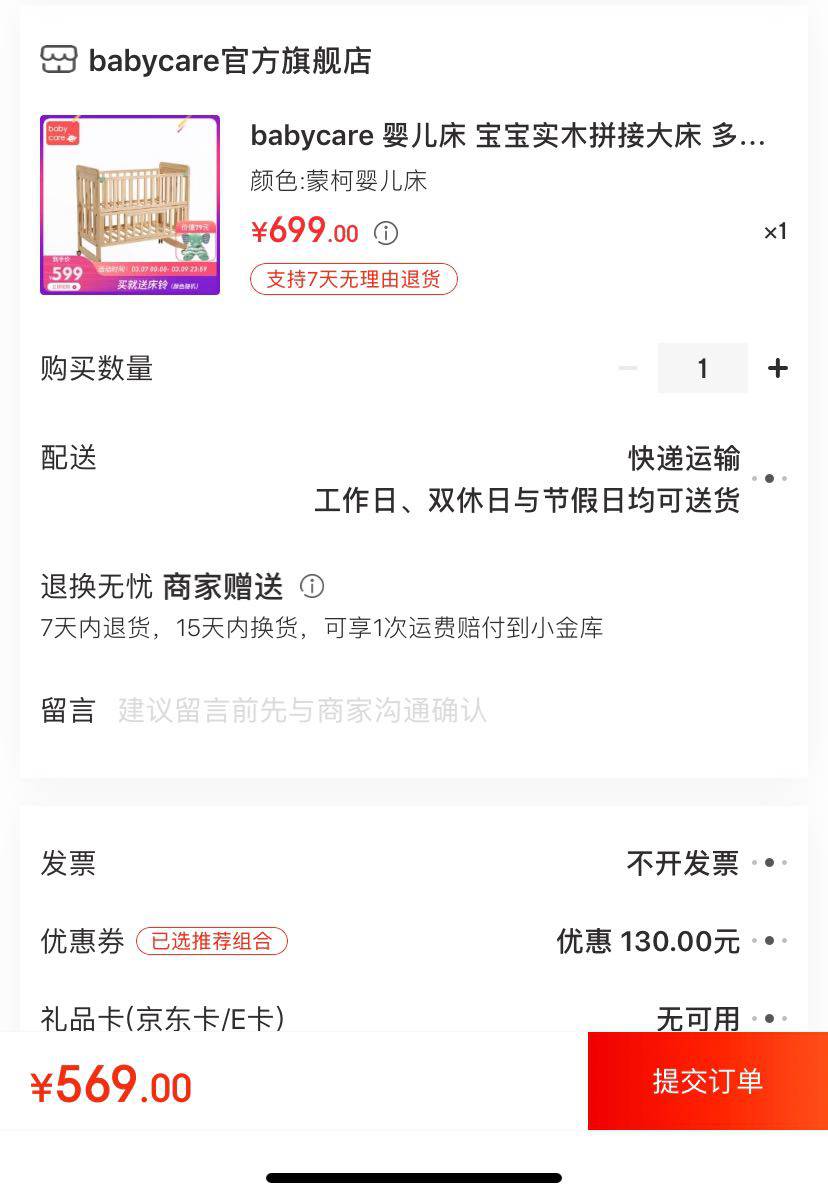The height and width of the screenshot is (1199, 828).
Task: Tap the minus icon to decrease quantity
Action: (x=627, y=368)
